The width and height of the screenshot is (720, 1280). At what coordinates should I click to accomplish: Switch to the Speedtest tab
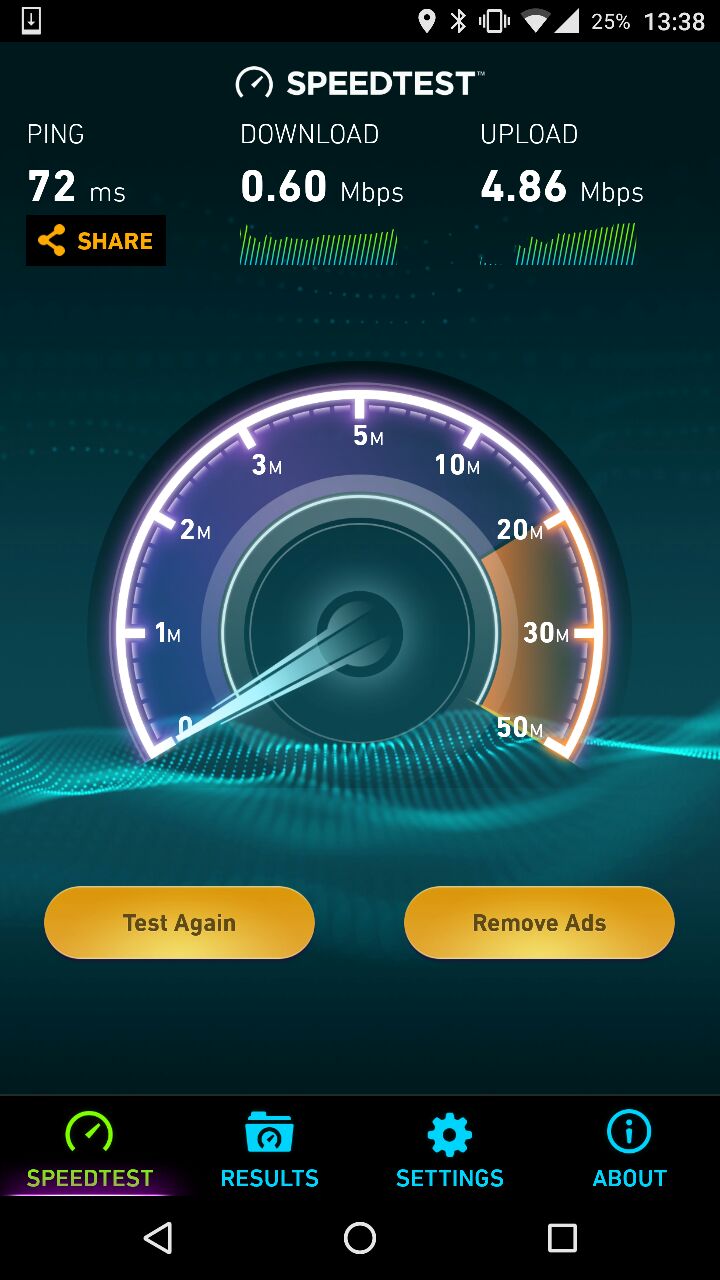click(x=90, y=1150)
